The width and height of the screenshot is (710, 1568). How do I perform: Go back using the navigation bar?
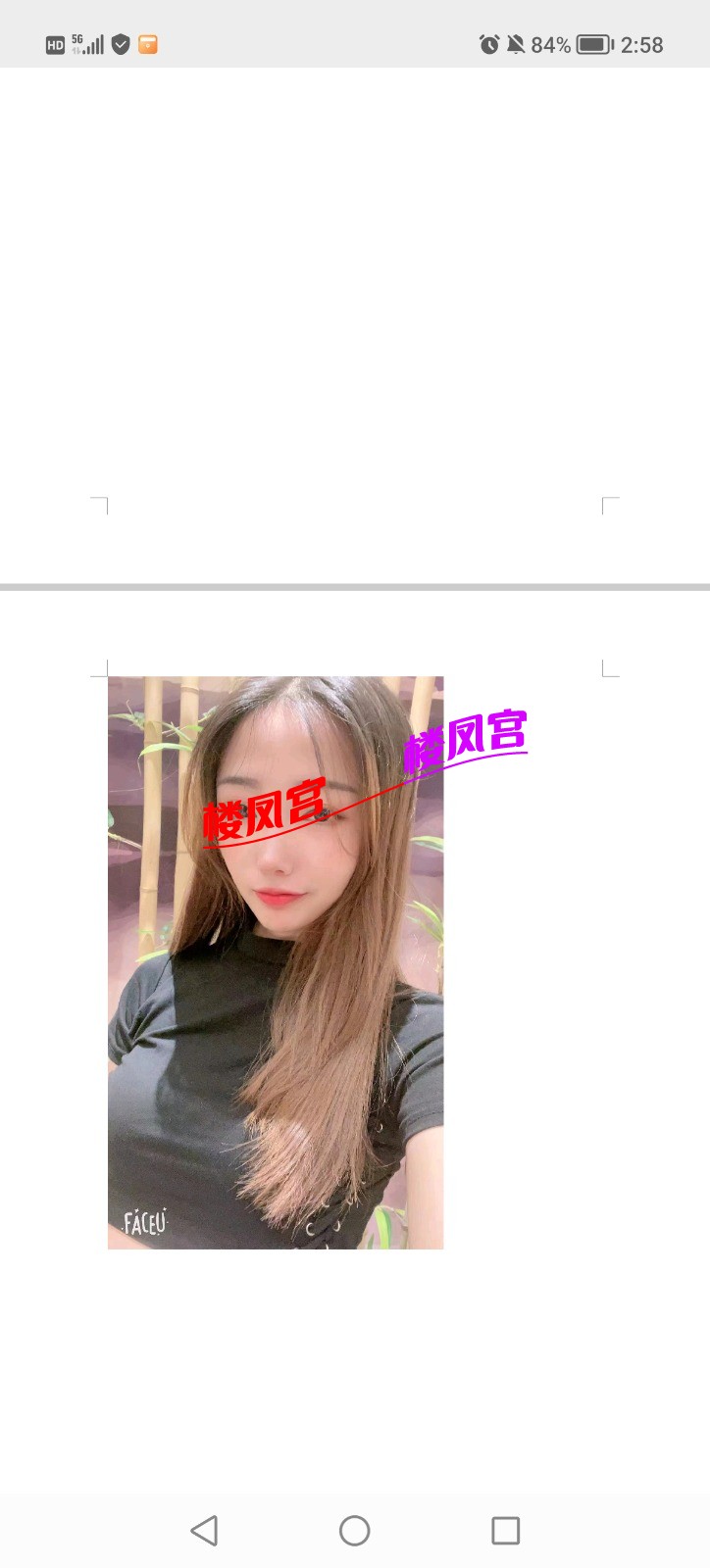(204, 1530)
